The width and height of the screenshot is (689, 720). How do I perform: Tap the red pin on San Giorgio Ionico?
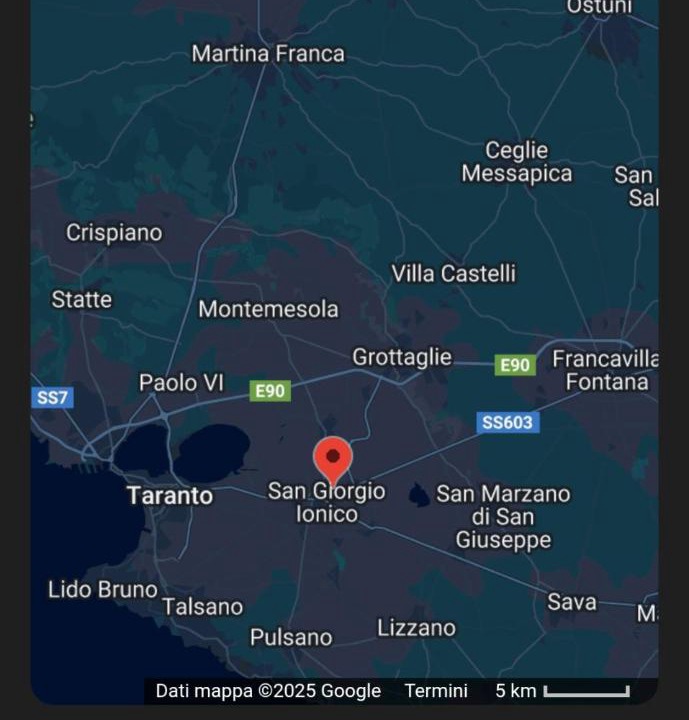pos(333,457)
